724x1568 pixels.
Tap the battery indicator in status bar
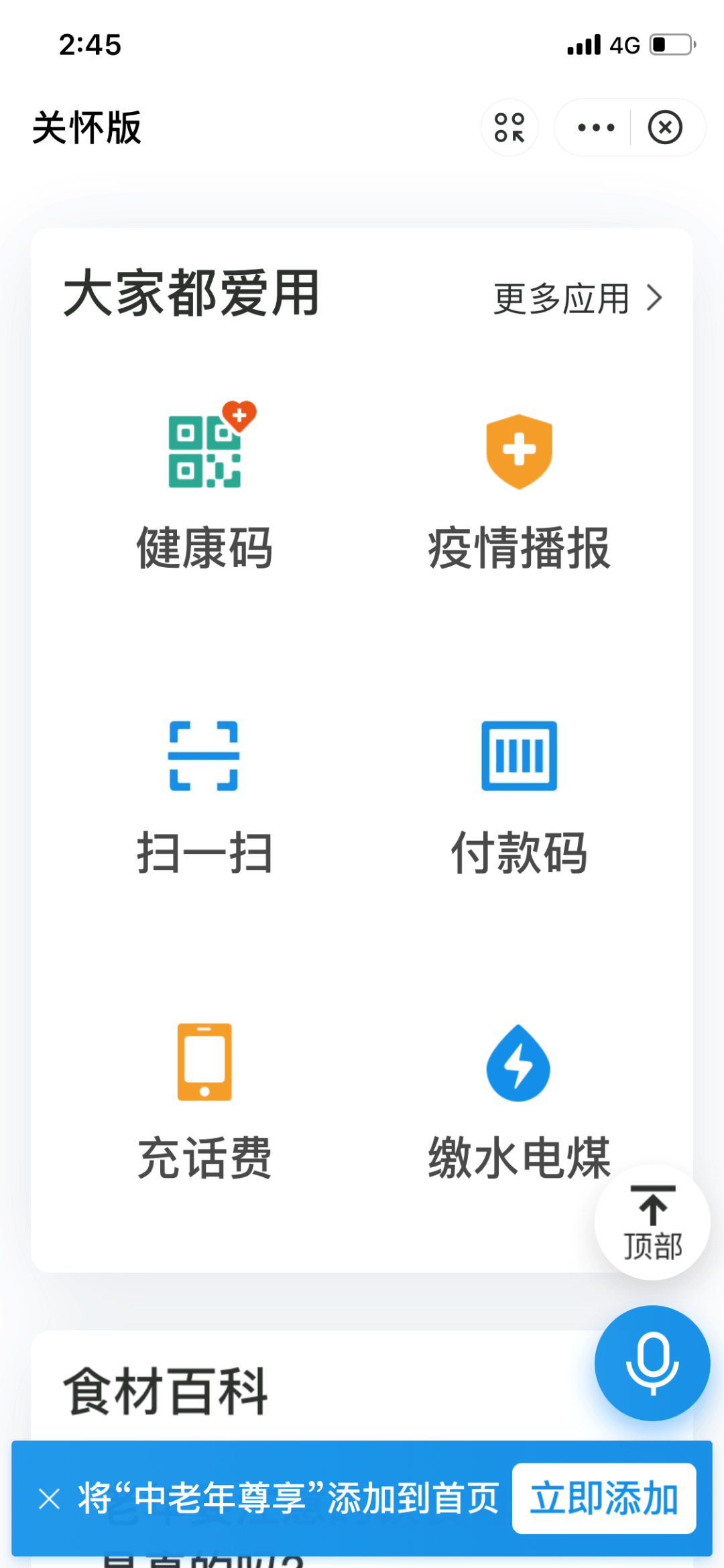[x=672, y=44]
